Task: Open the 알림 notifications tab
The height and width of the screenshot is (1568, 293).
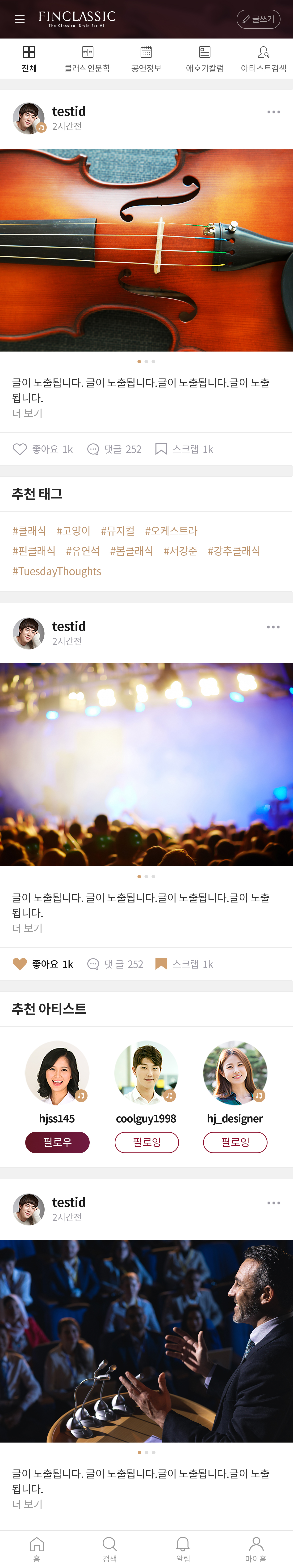Action: [183, 1549]
